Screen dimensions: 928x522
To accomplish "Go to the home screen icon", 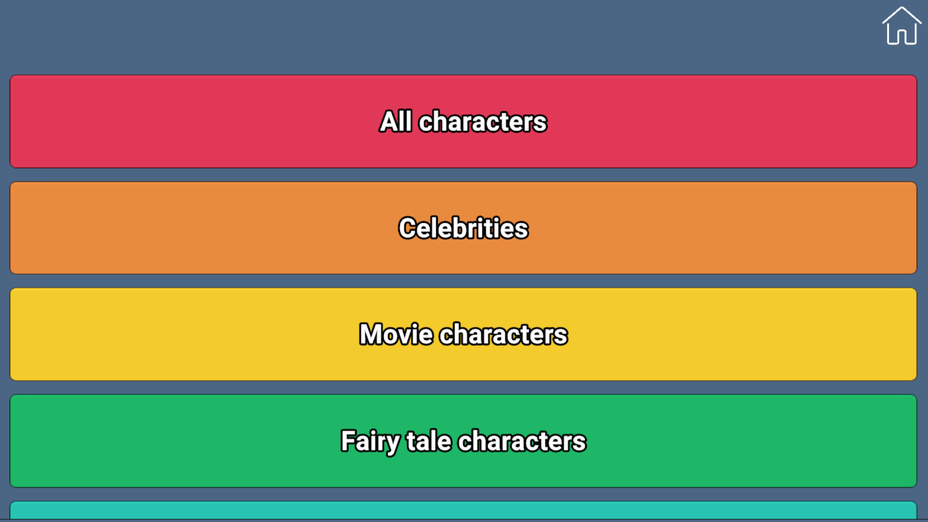I will click(x=900, y=26).
